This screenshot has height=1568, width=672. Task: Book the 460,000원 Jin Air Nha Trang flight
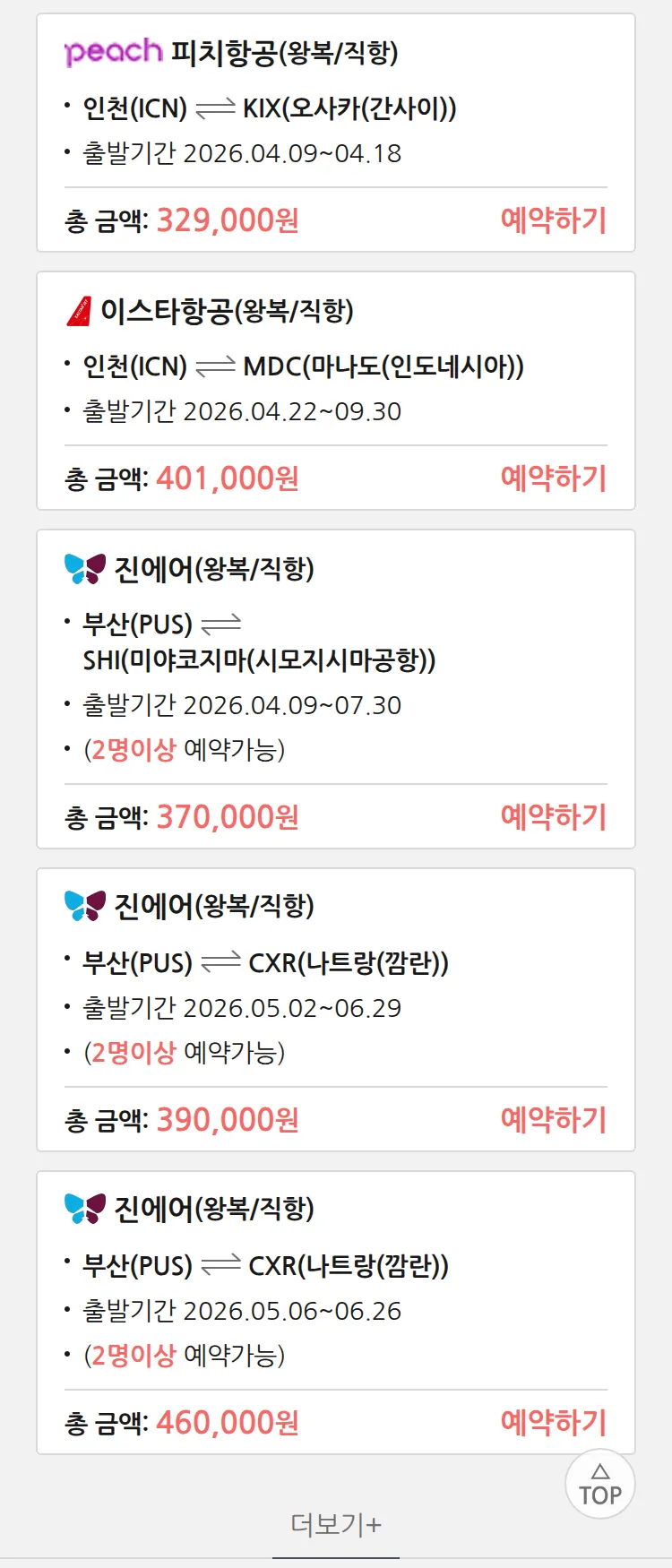coord(553,1422)
